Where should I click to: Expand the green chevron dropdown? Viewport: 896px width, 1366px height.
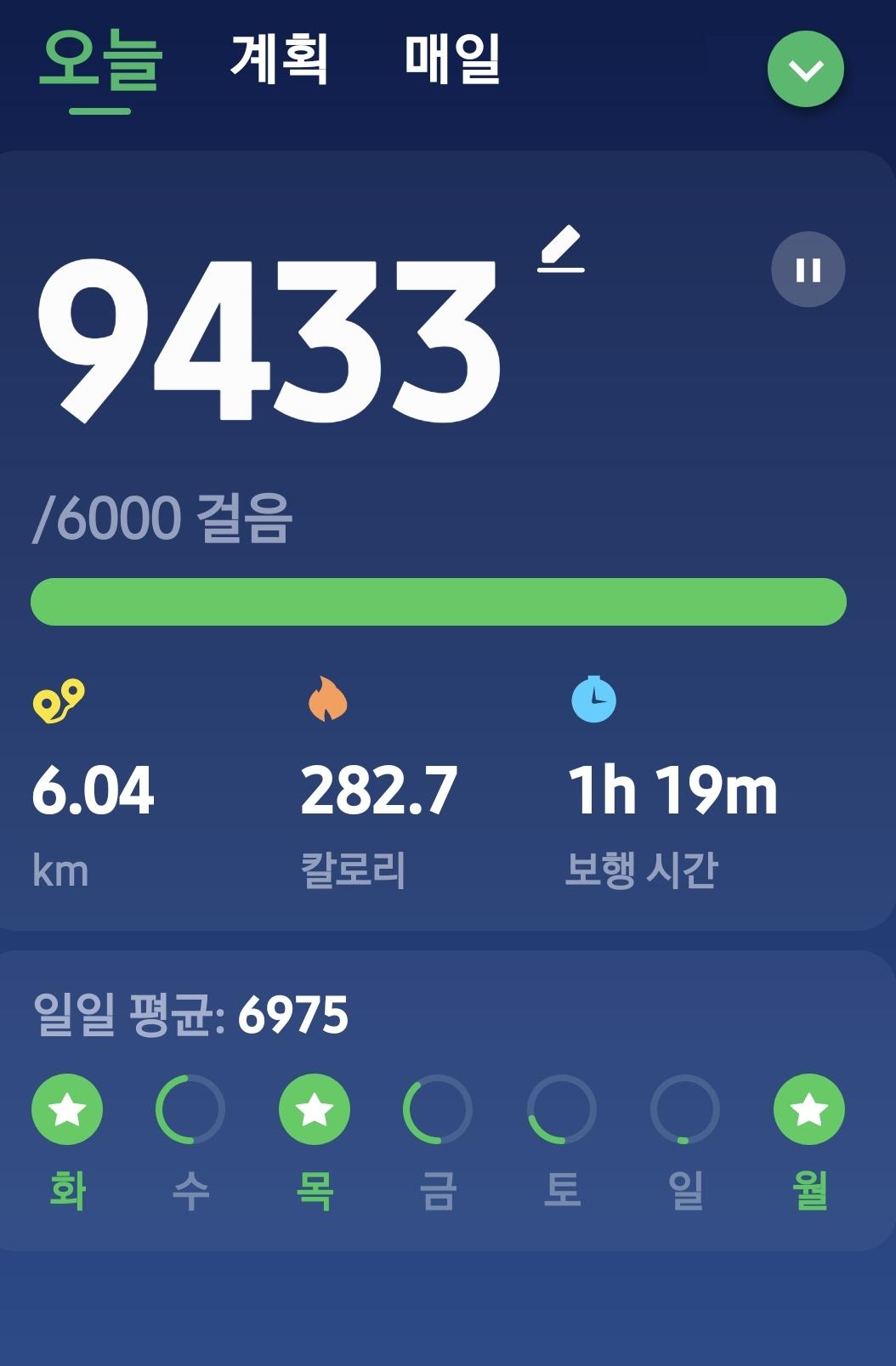click(x=805, y=69)
